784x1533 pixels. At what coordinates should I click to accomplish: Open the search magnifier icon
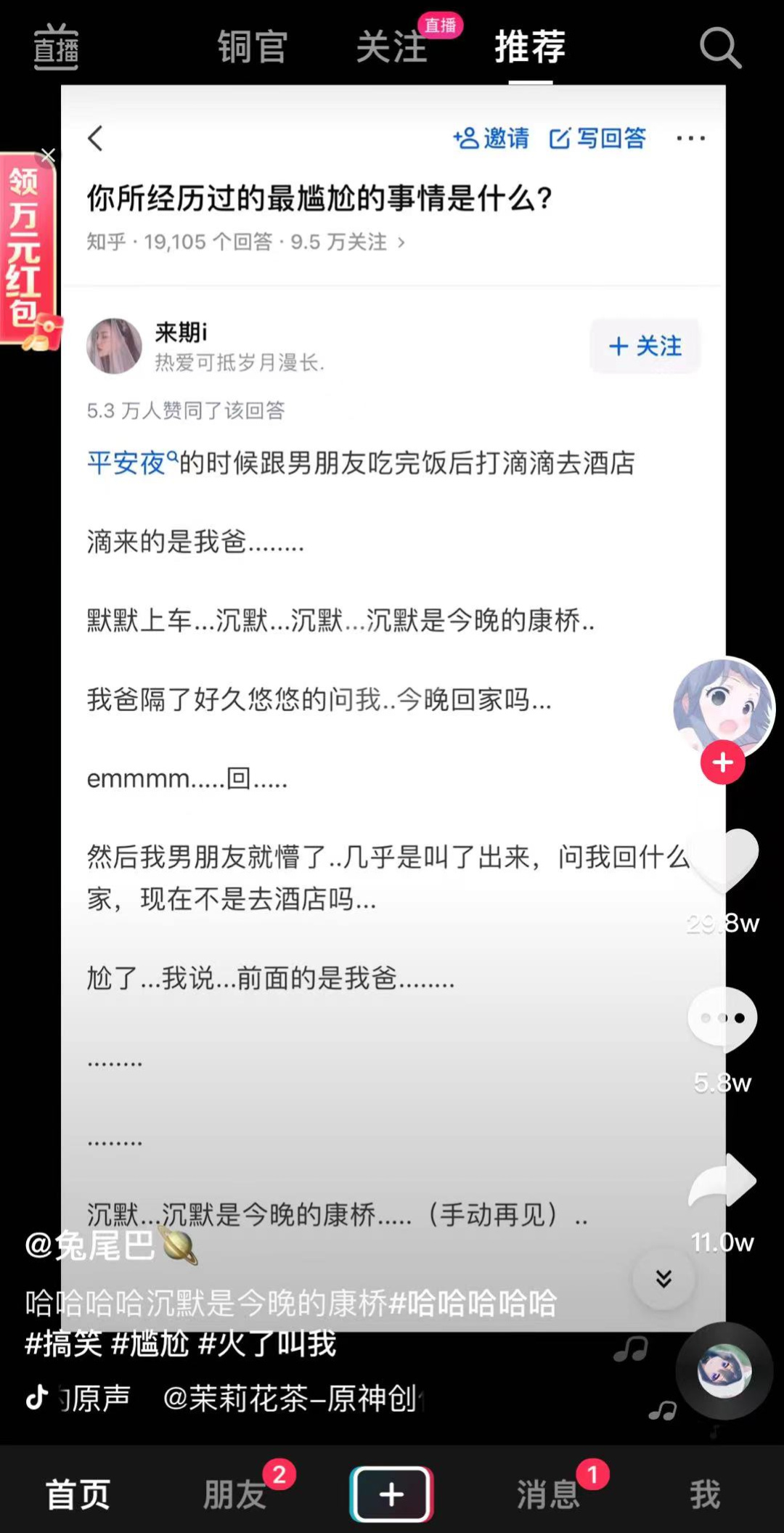click(x=719, y=49)
